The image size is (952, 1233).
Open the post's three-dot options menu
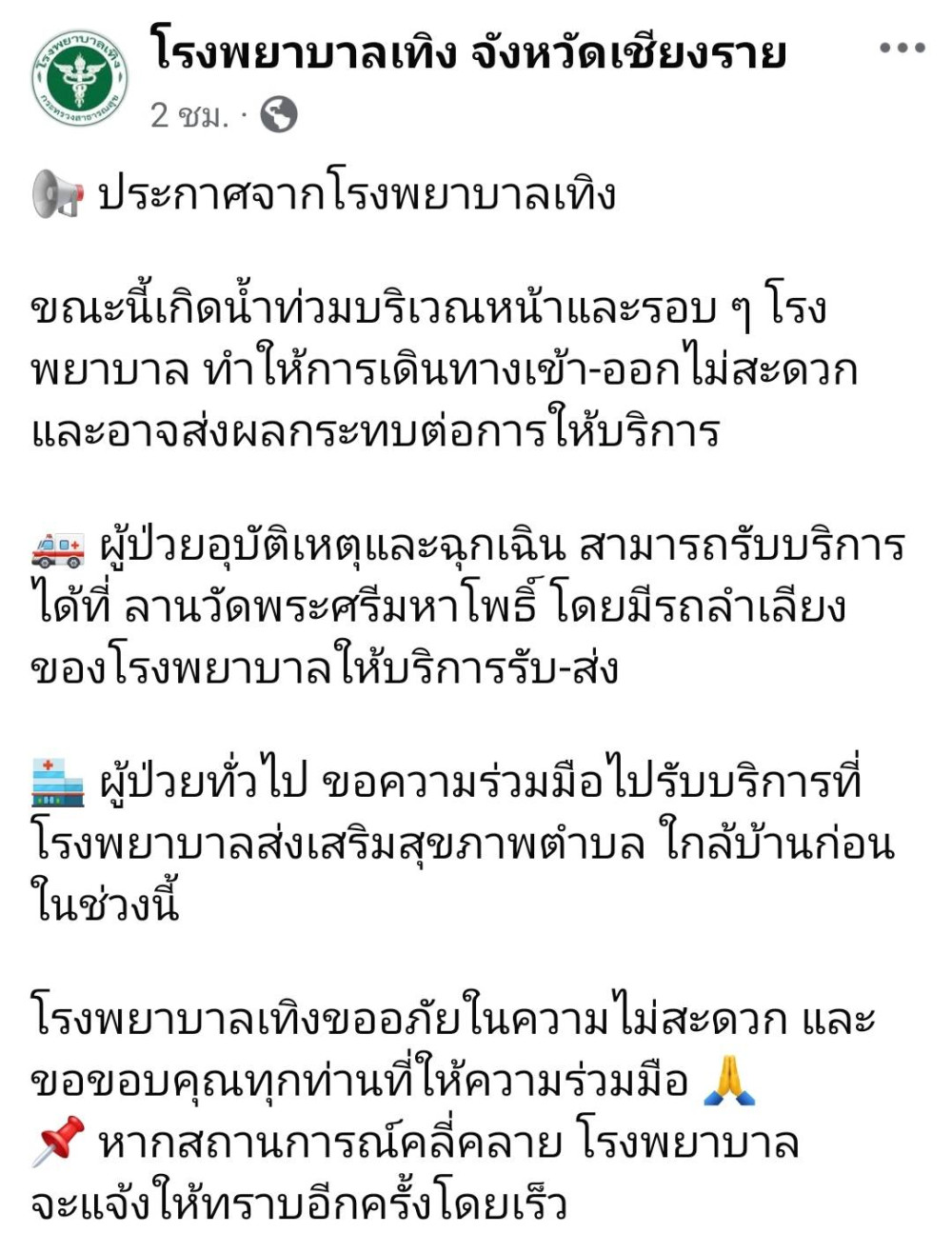pyautogui.click(x=902, y=48)
